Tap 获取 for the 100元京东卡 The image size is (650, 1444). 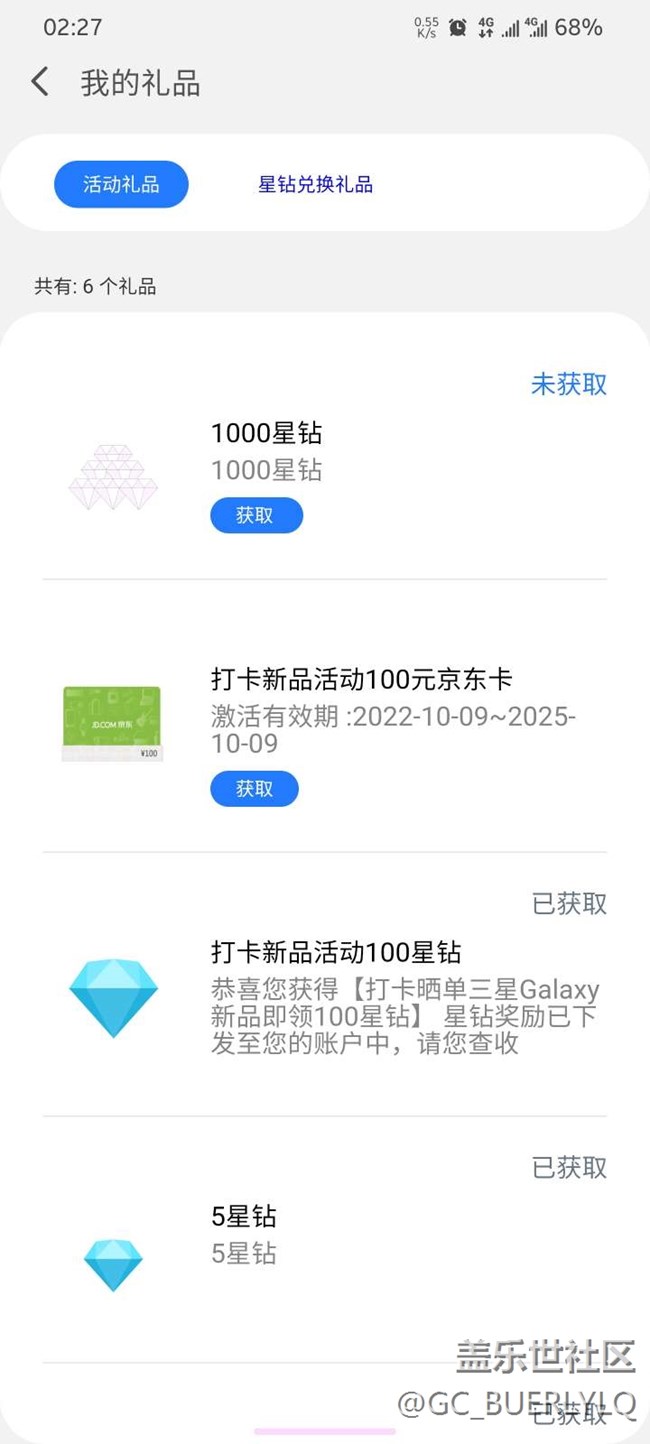tap(254, 789)
